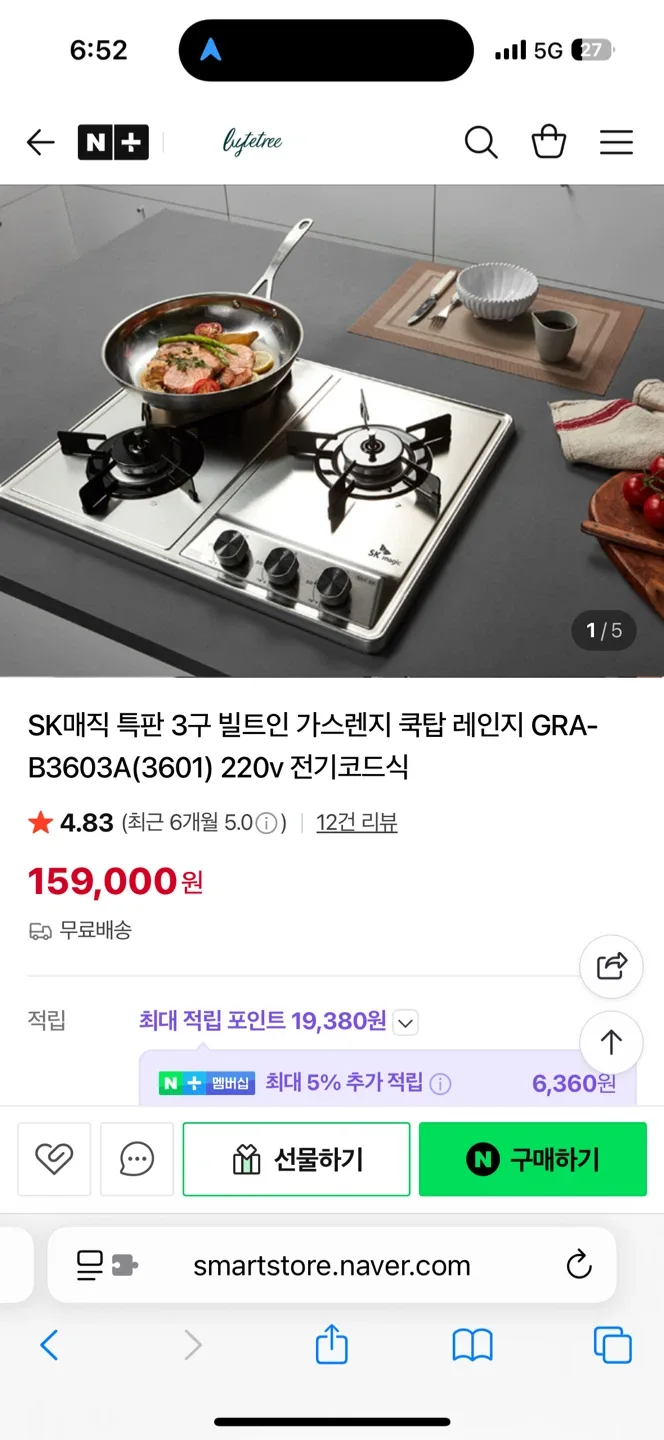
Task: Visit the lifetree store home
Action: tap(252, 143)
